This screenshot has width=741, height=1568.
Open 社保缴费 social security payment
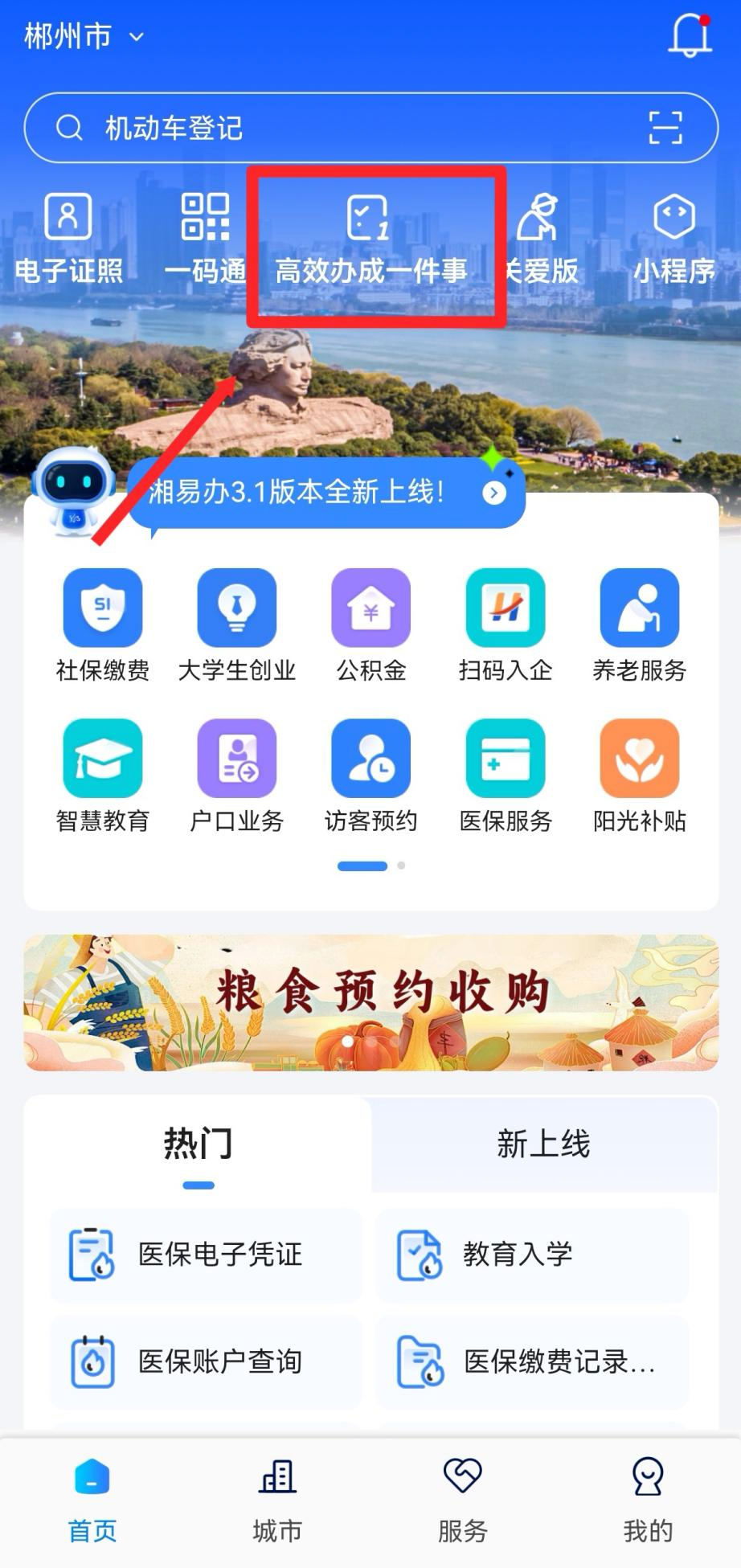pos(103,623)
